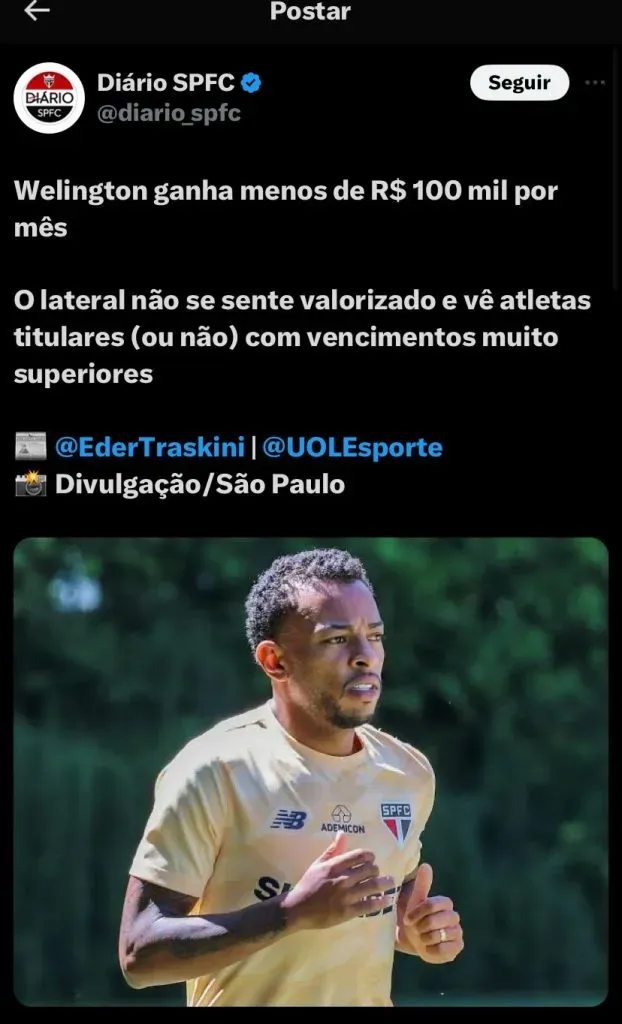Tap Seguir to follow Diário SPFC
This screenshot has height=1024, width=622.
tap(519, 83)
